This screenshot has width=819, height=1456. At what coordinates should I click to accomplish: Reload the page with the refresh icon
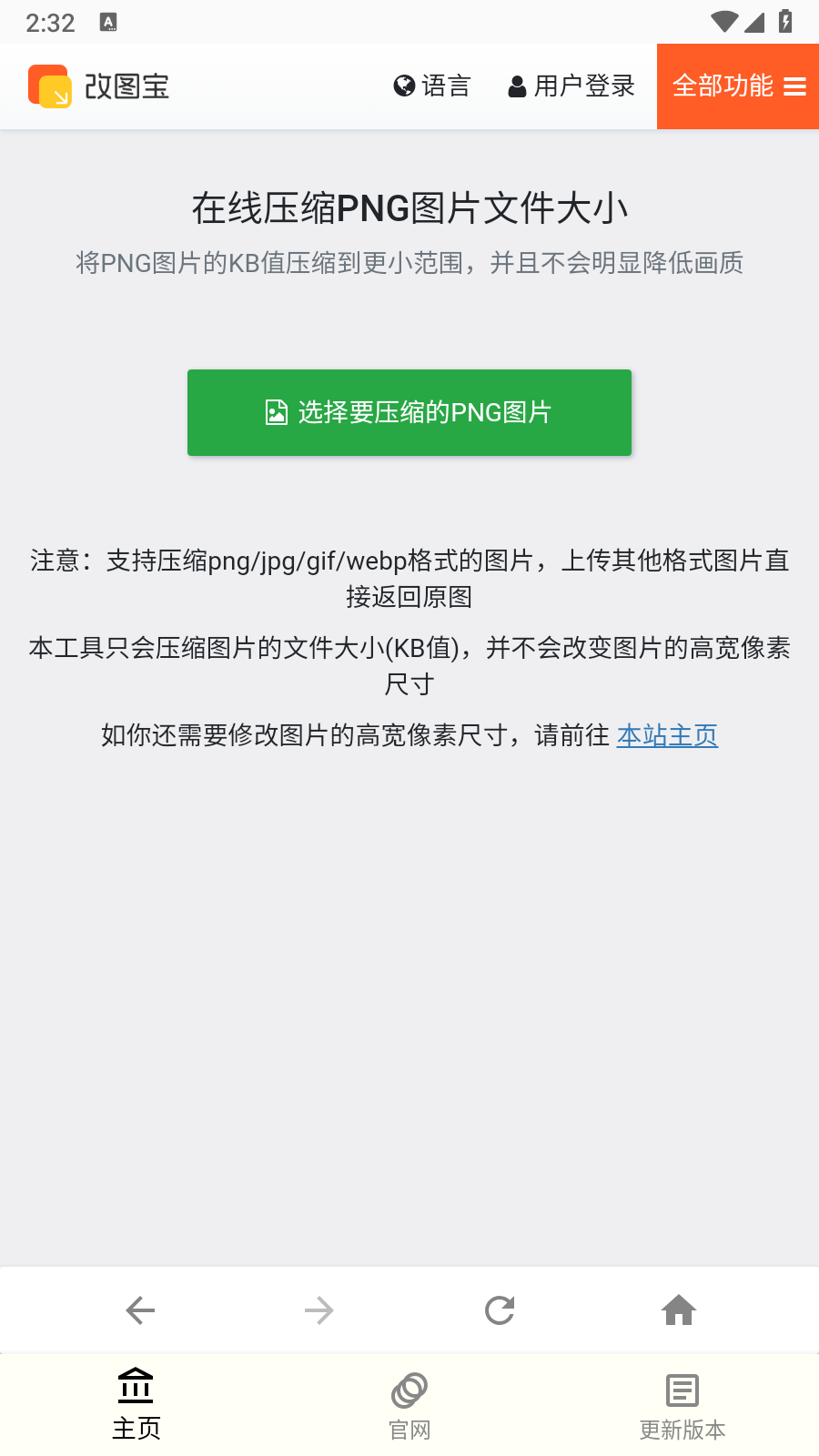click(500, 1310)
